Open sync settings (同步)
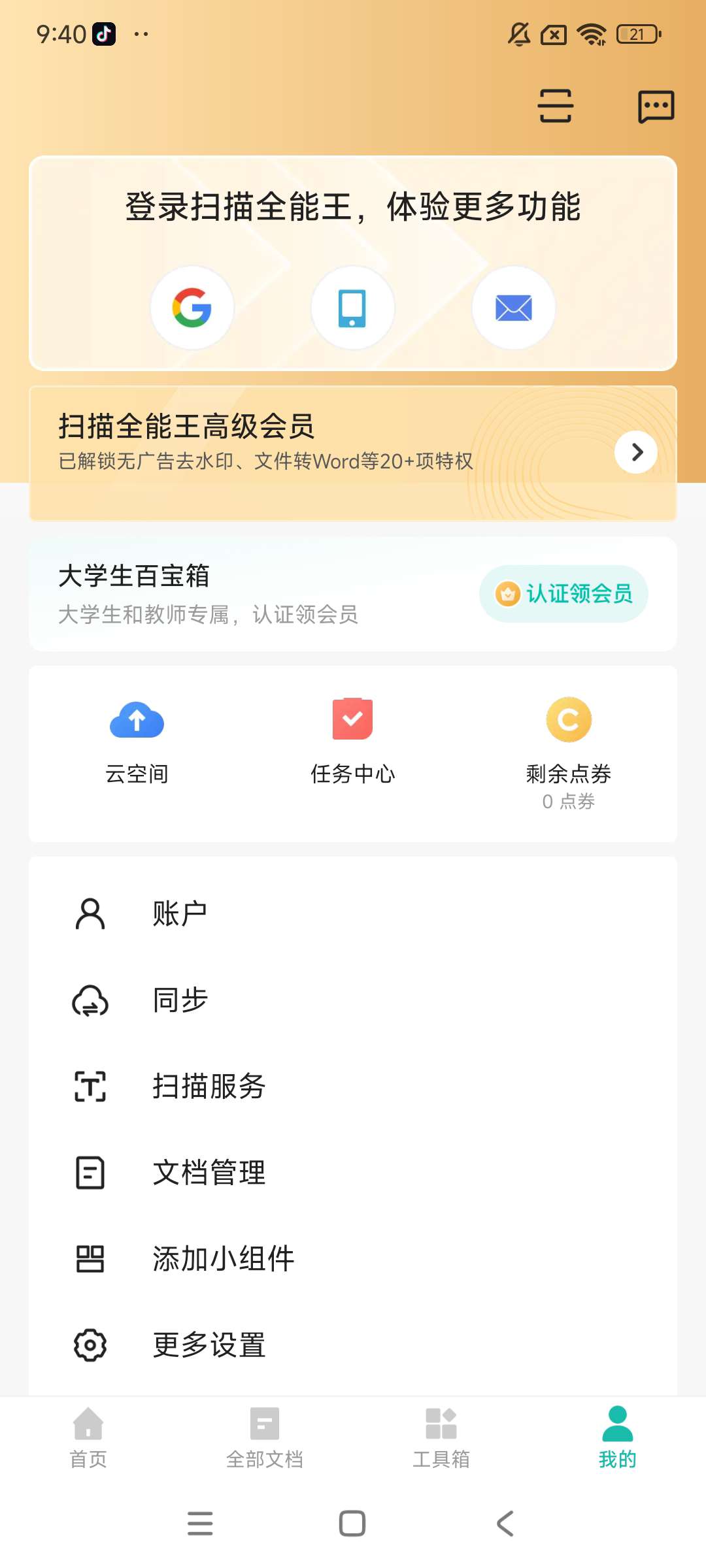Screen dimensions: 706x1568 [x=180, y=1000]
